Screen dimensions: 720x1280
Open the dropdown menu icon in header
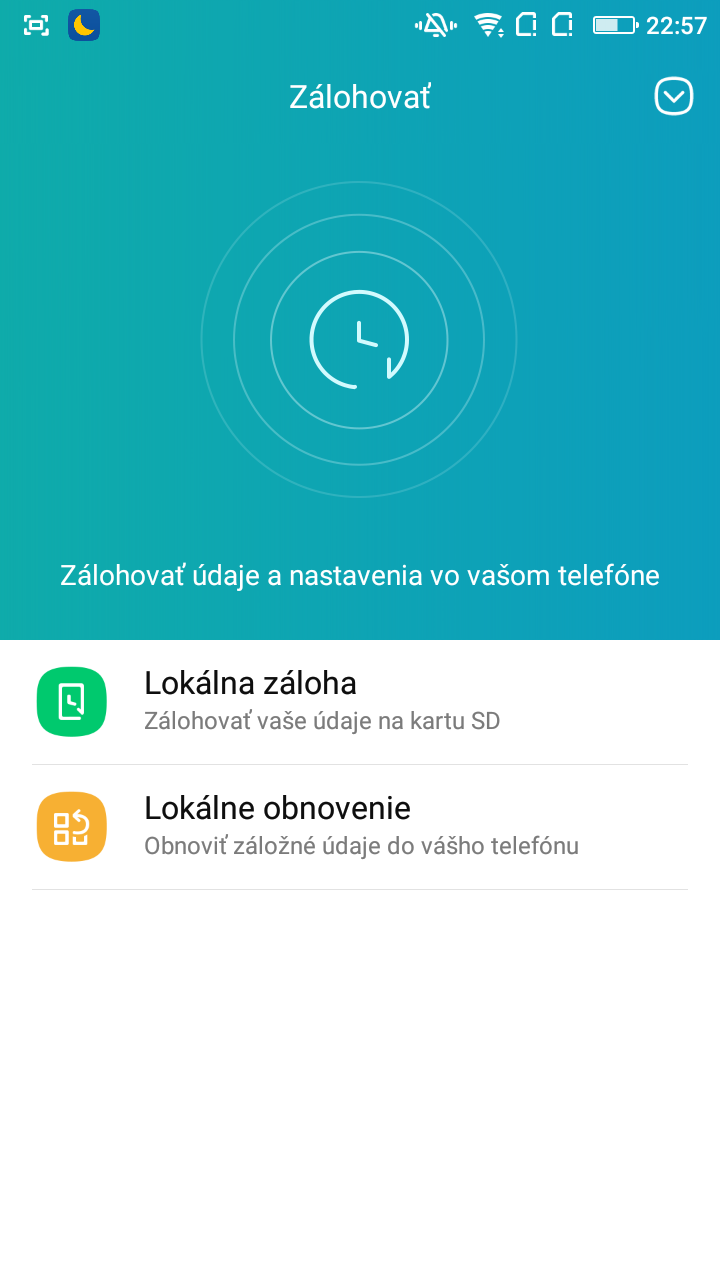tap(673, 97)
